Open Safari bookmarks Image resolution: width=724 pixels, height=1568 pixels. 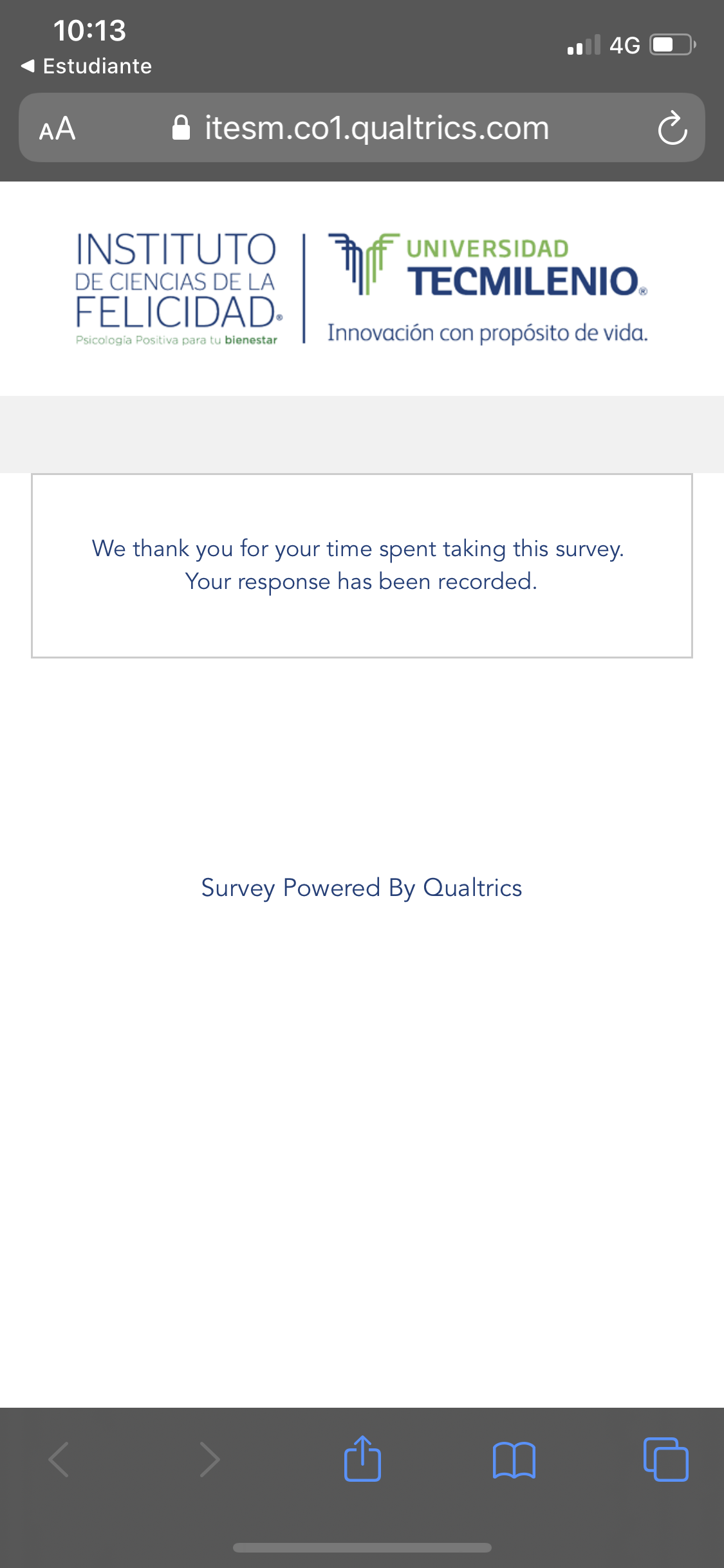[514, 1459]
